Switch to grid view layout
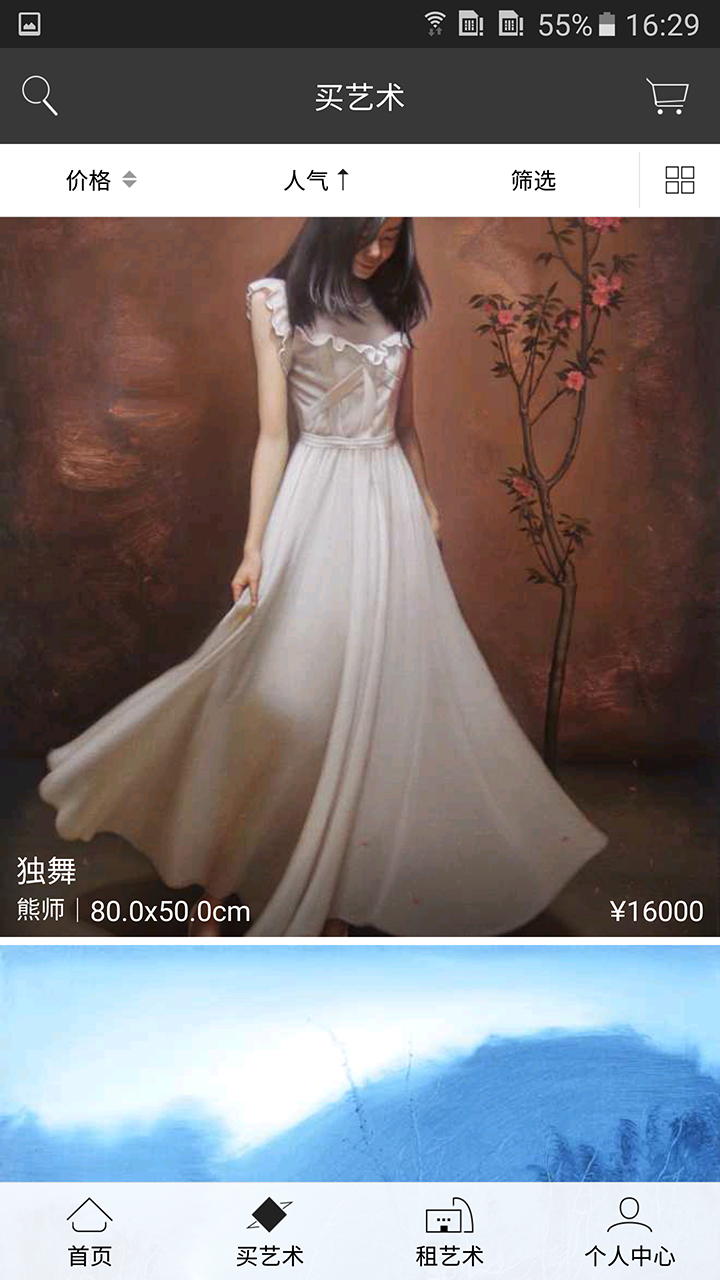720x1280 pixels. [x=680, y=180]
